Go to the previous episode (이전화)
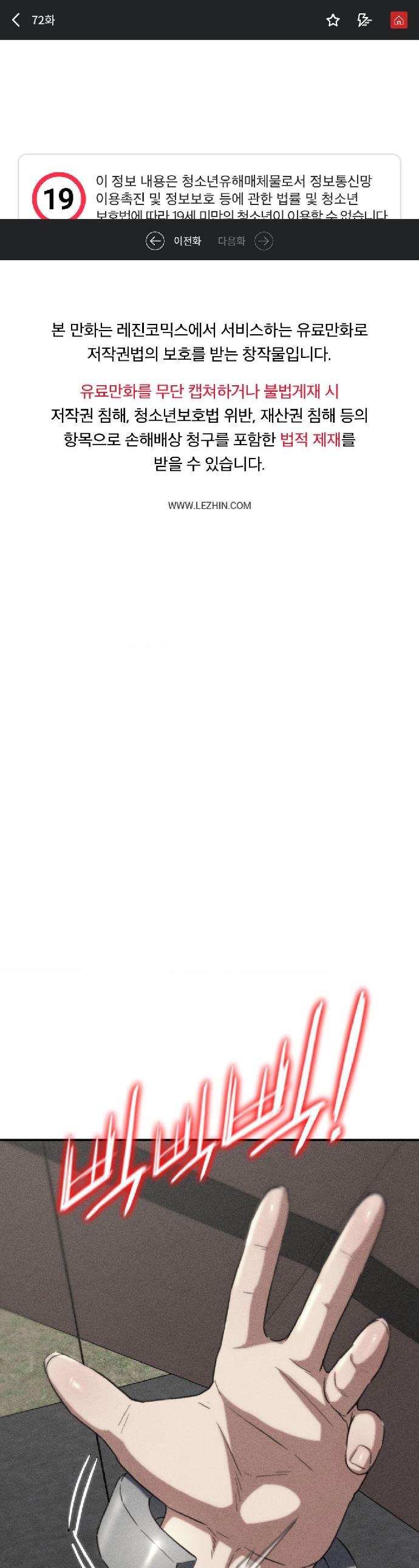This screenshot has height=1568, width=419. [x=174, y=241]
